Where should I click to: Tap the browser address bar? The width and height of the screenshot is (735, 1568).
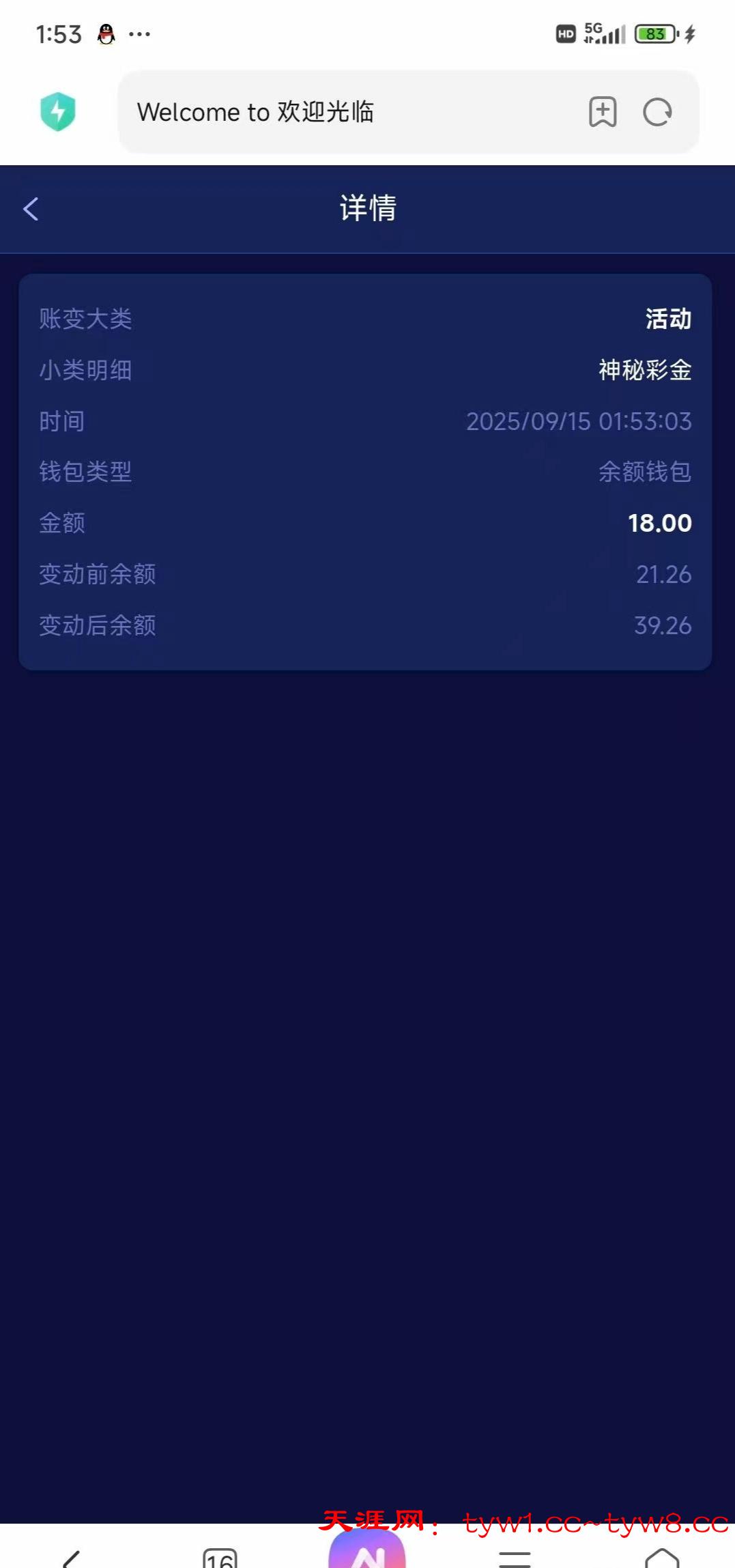coord(341,112)
